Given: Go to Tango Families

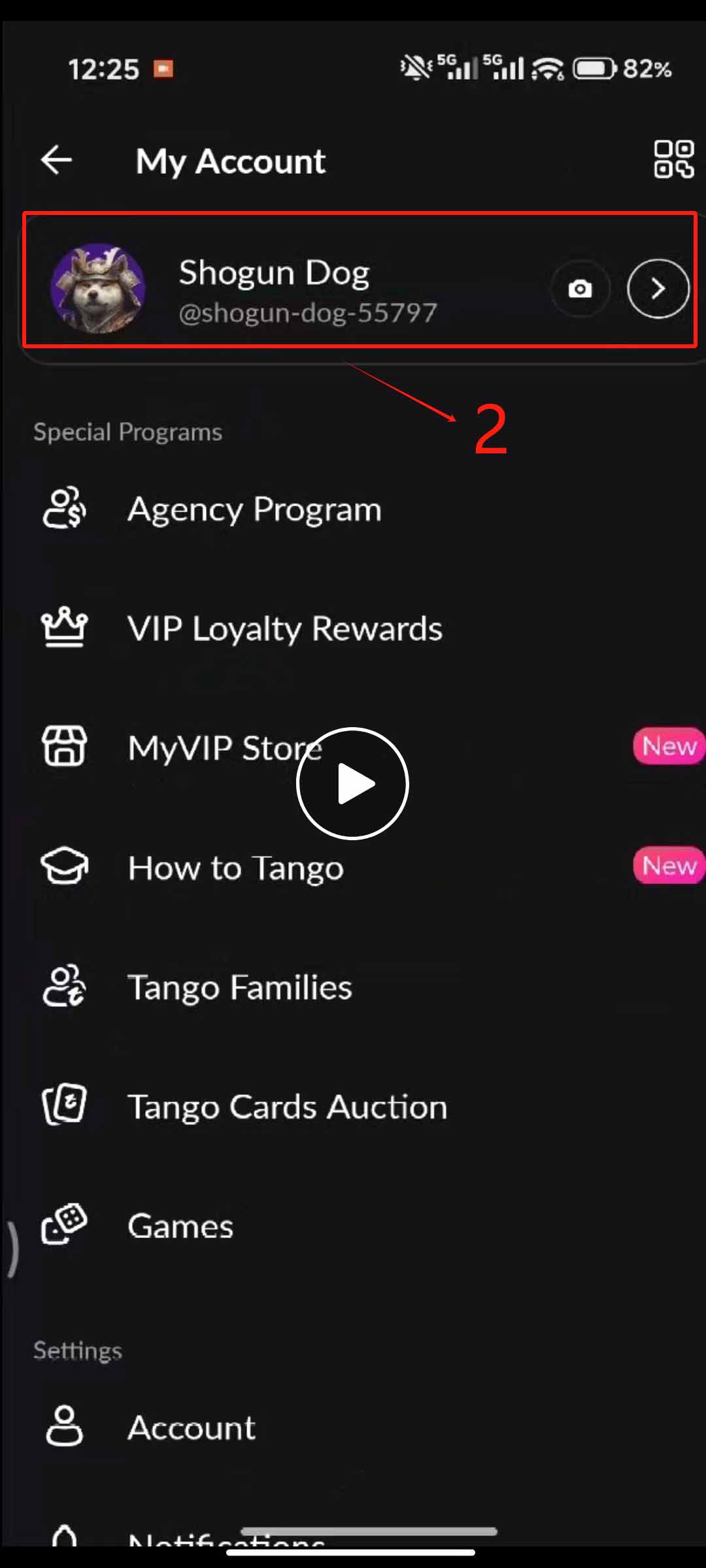Looking at the screenshot, I should click(x=240, y=987).
